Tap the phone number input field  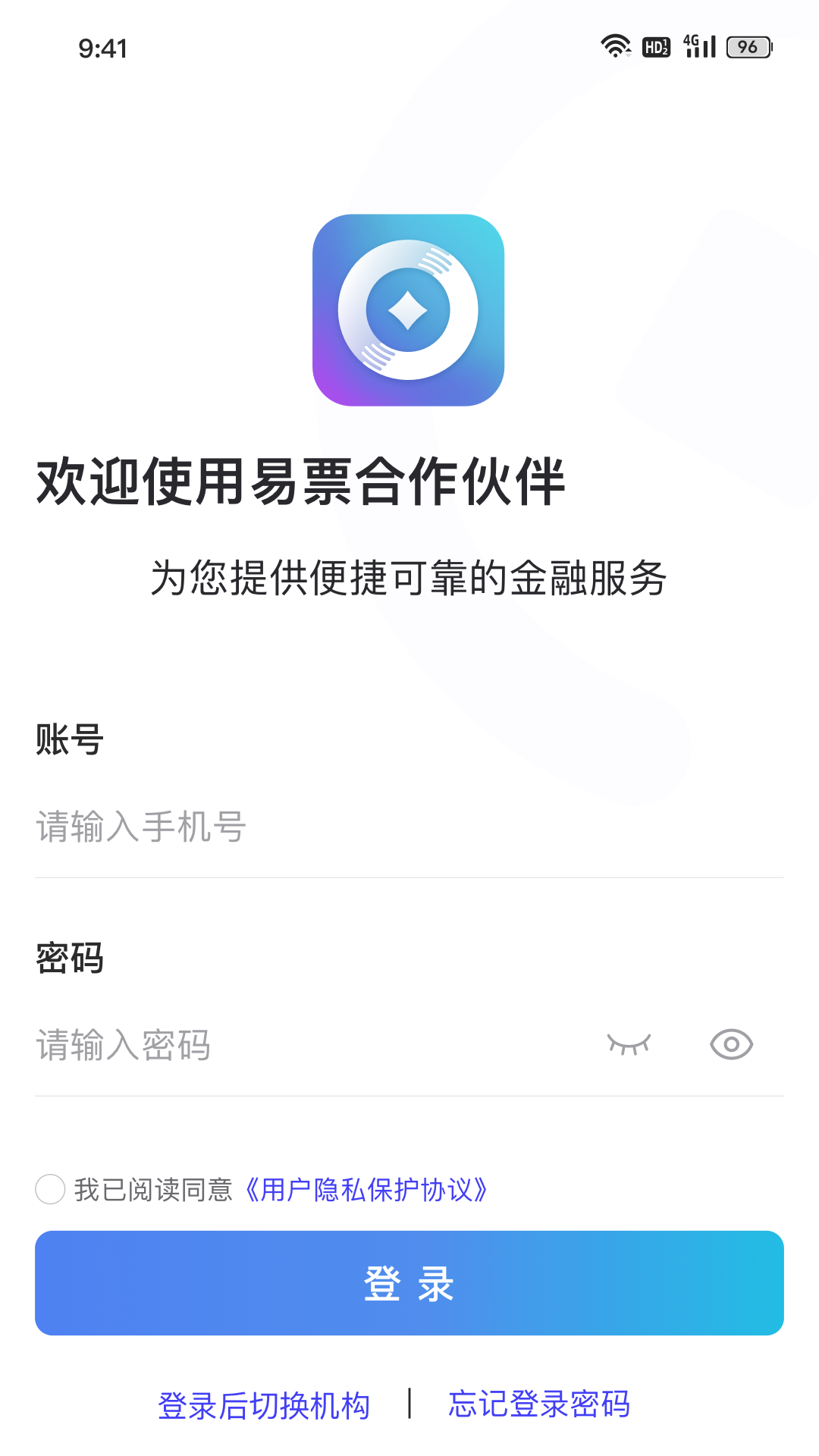pyautogui.click(x=409, y=827)
